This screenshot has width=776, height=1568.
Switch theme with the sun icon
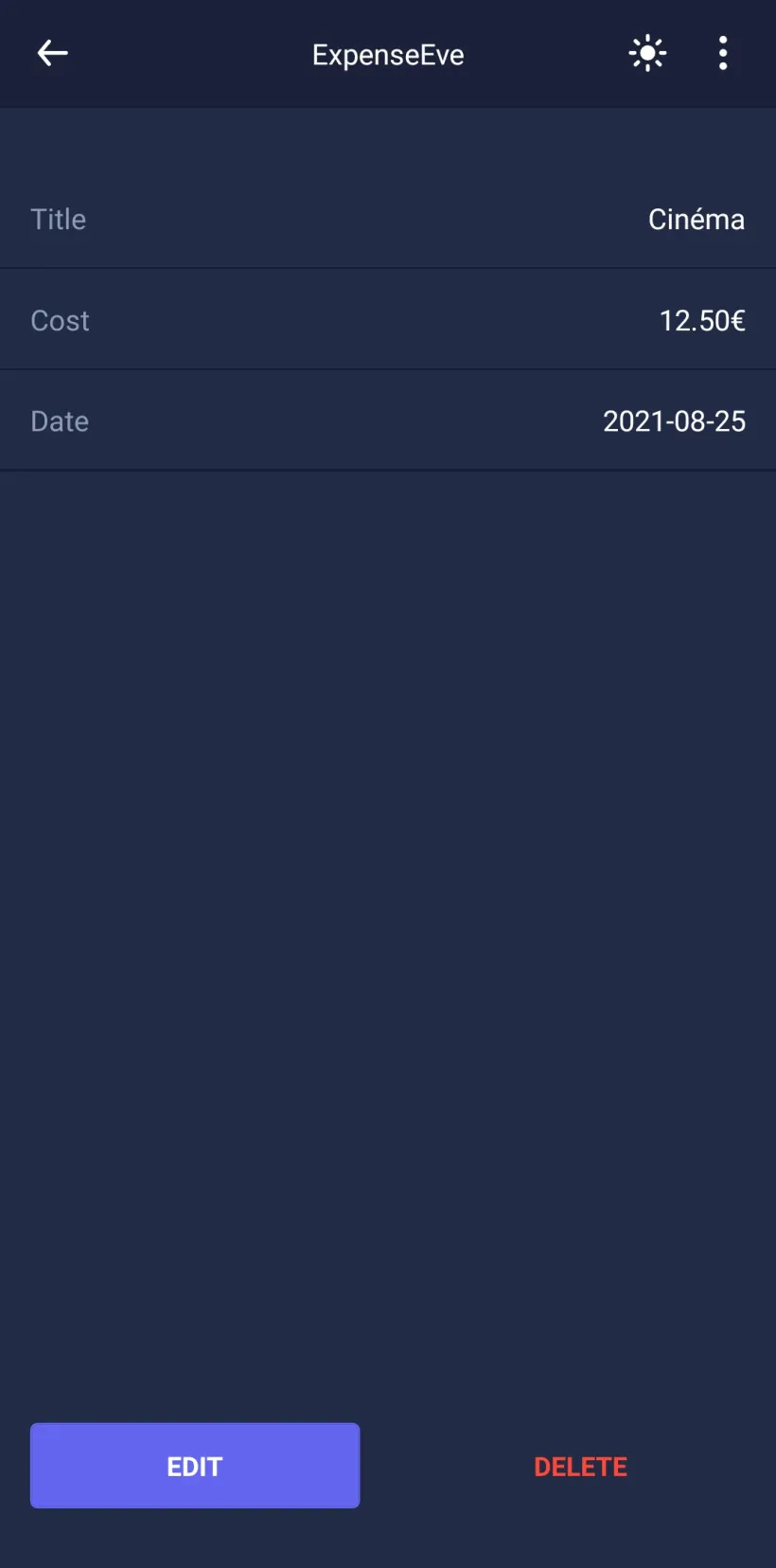[647, 54]
